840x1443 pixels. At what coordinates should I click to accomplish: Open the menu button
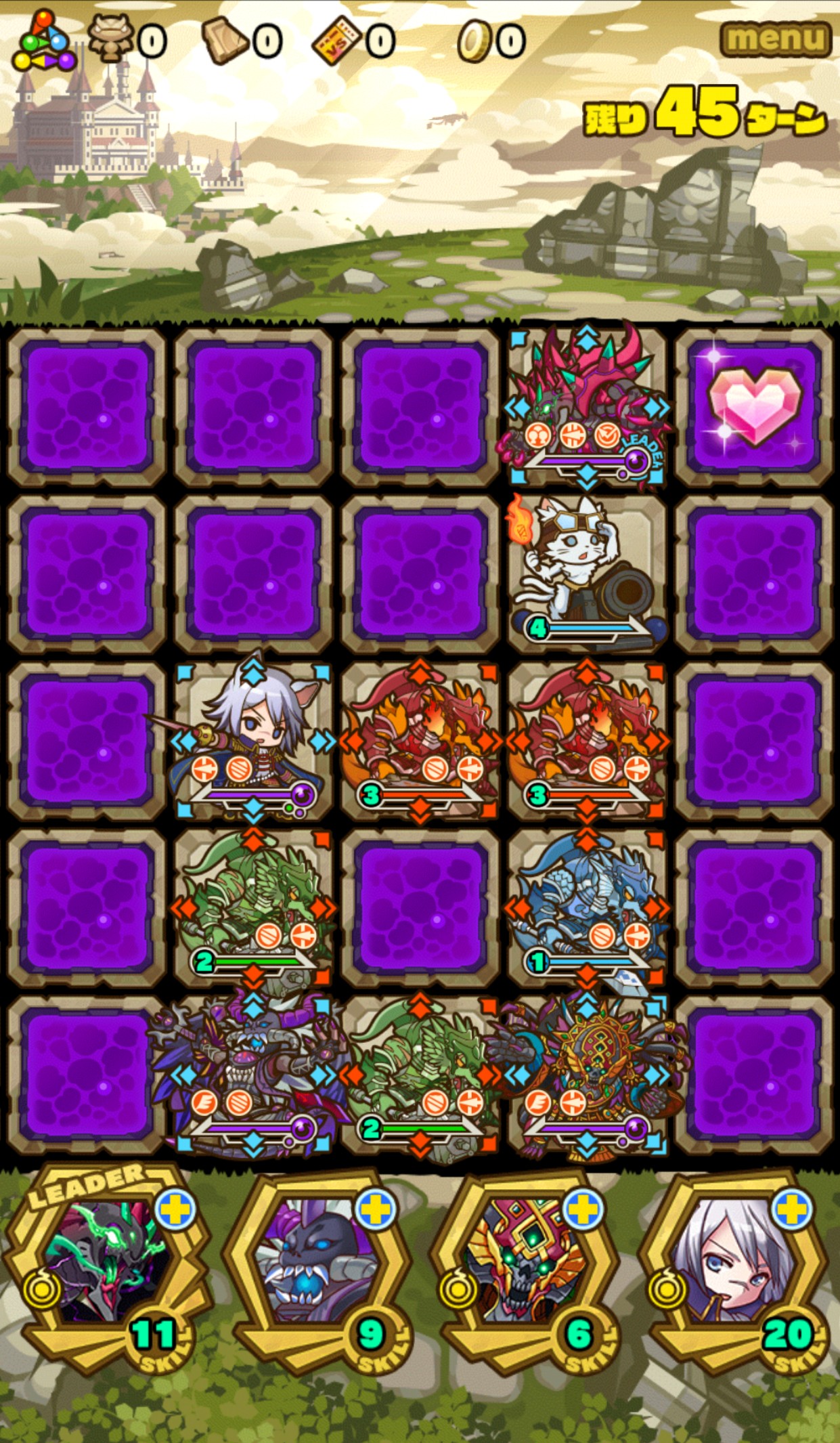pos(776,38)
